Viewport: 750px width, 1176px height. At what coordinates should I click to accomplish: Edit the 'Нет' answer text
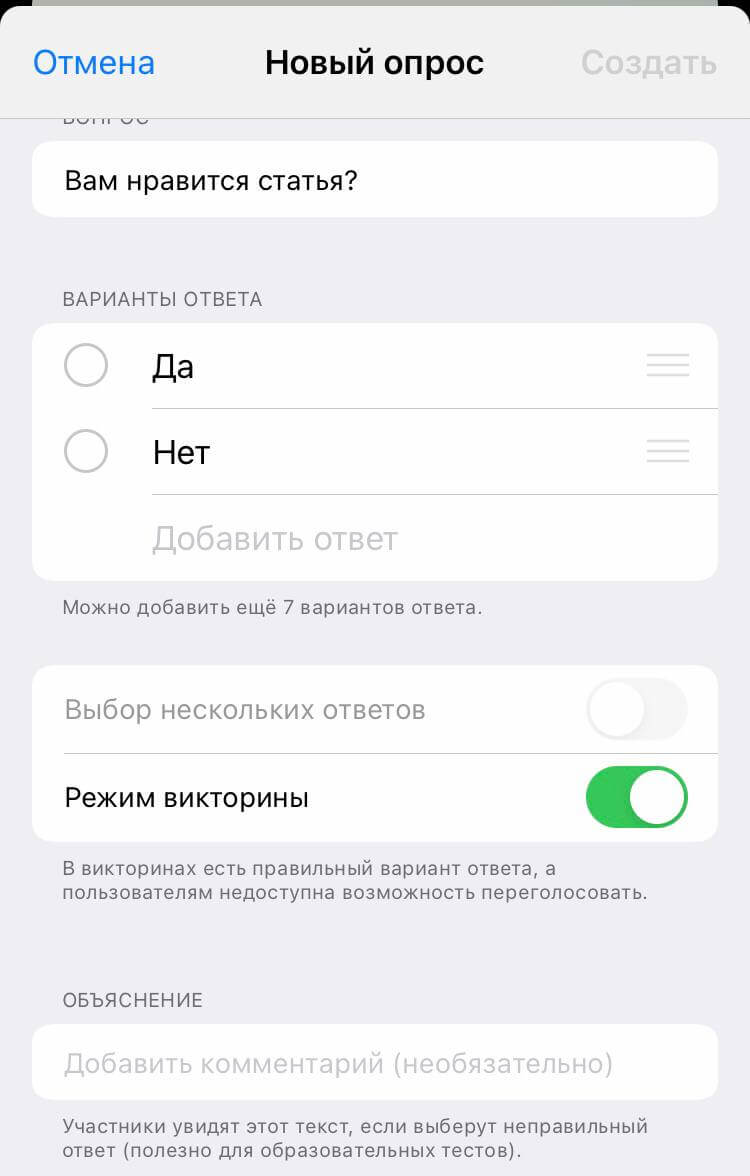click(x=380, y=453)
